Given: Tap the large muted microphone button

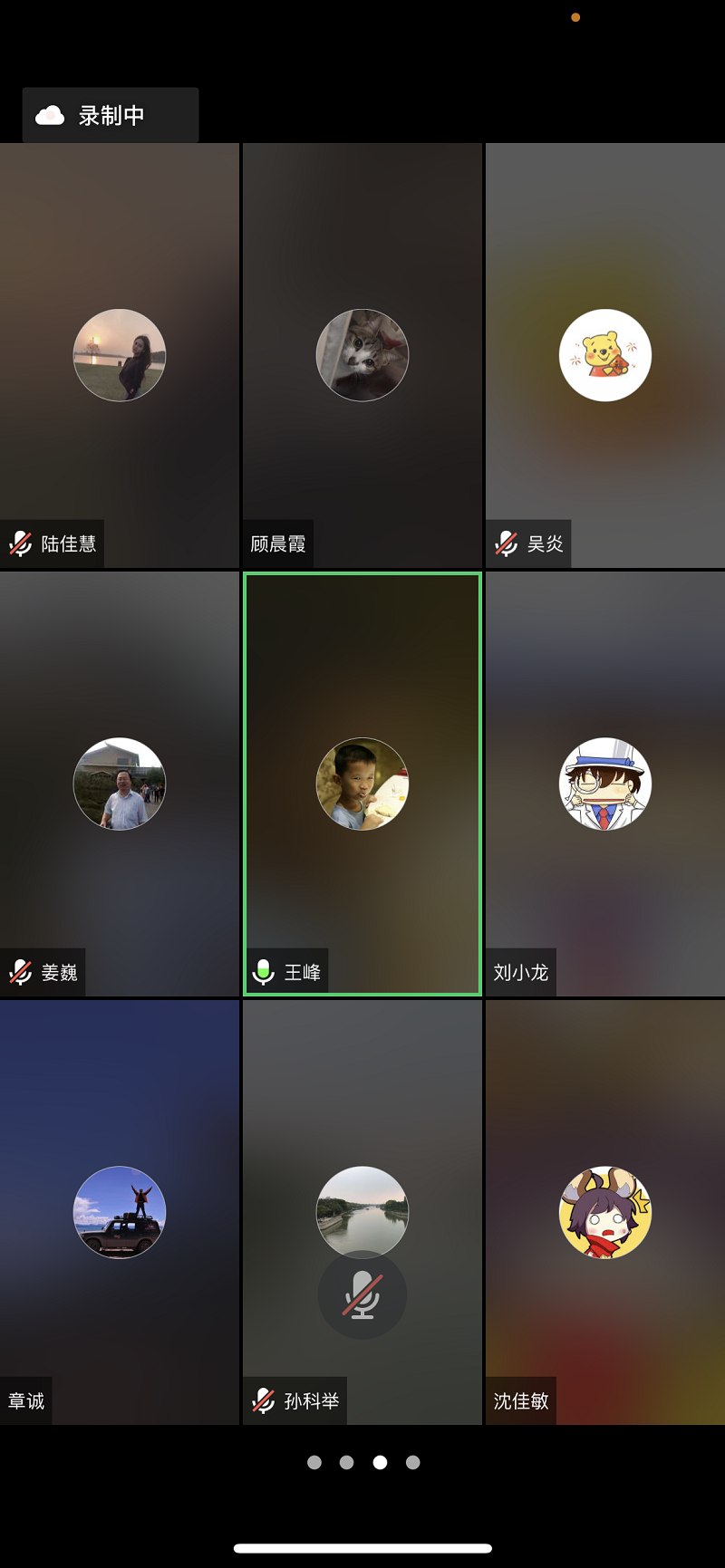Looking at the screenshot, I should (x=362, y=1295).
